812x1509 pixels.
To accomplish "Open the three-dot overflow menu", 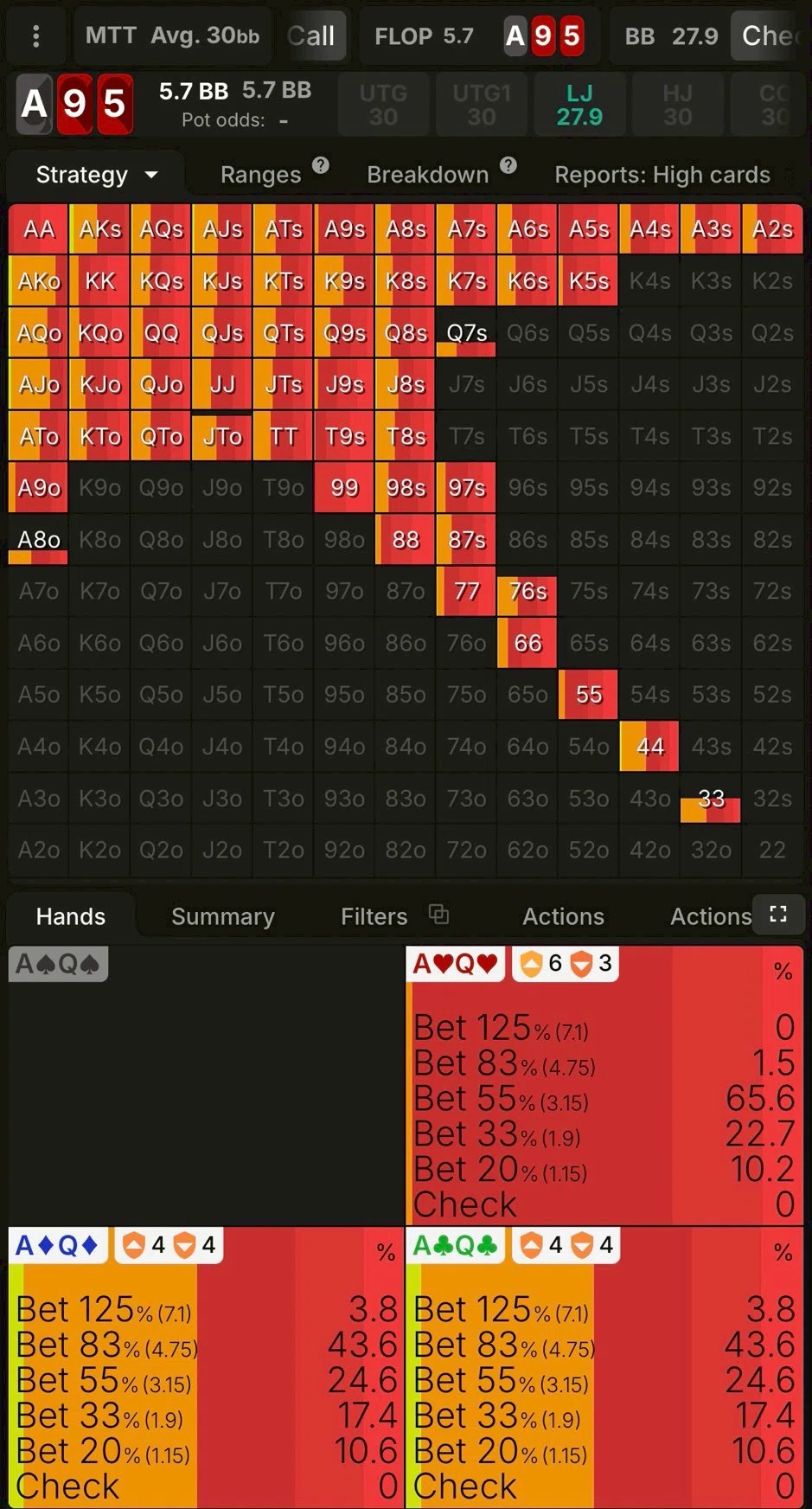I will 35,36.
